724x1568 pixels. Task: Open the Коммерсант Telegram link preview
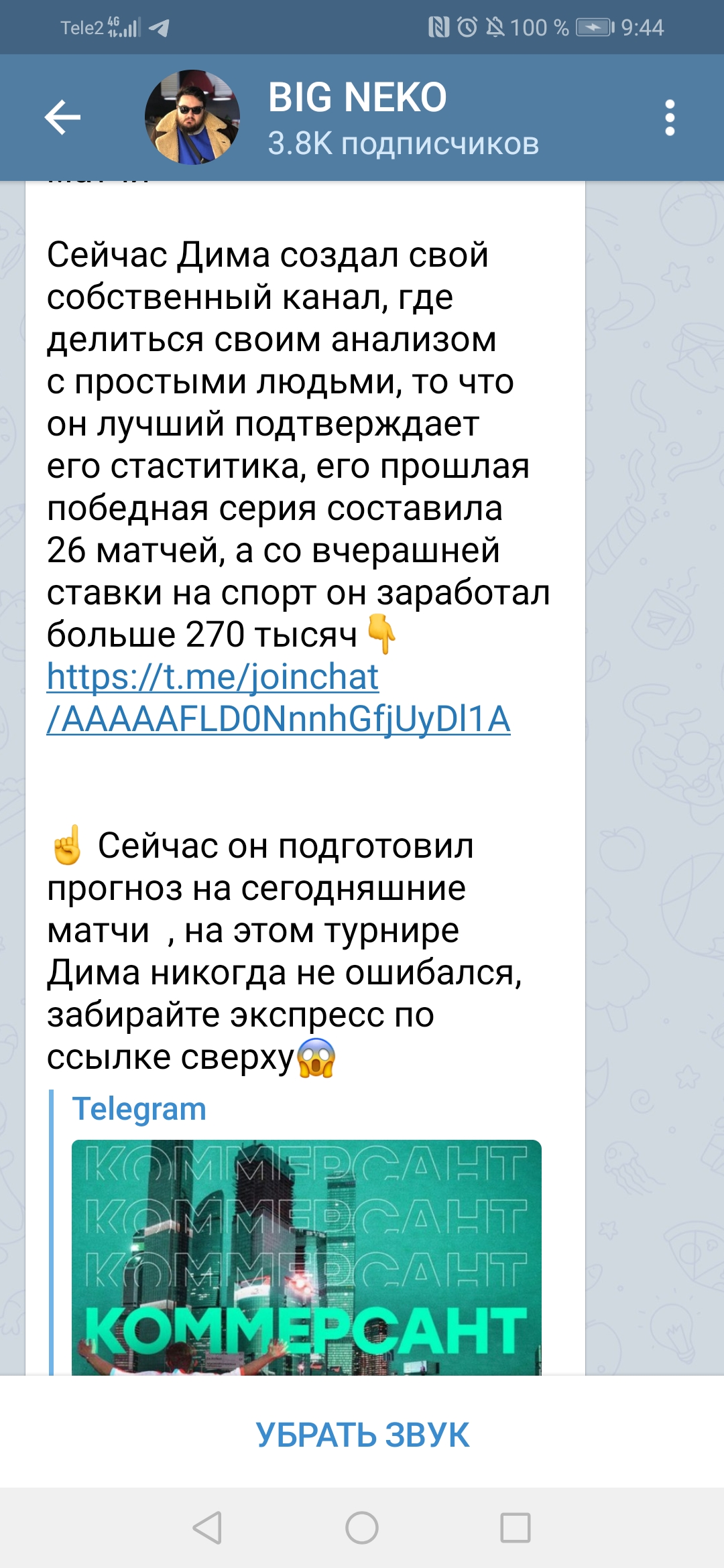tap(306, 1257)
